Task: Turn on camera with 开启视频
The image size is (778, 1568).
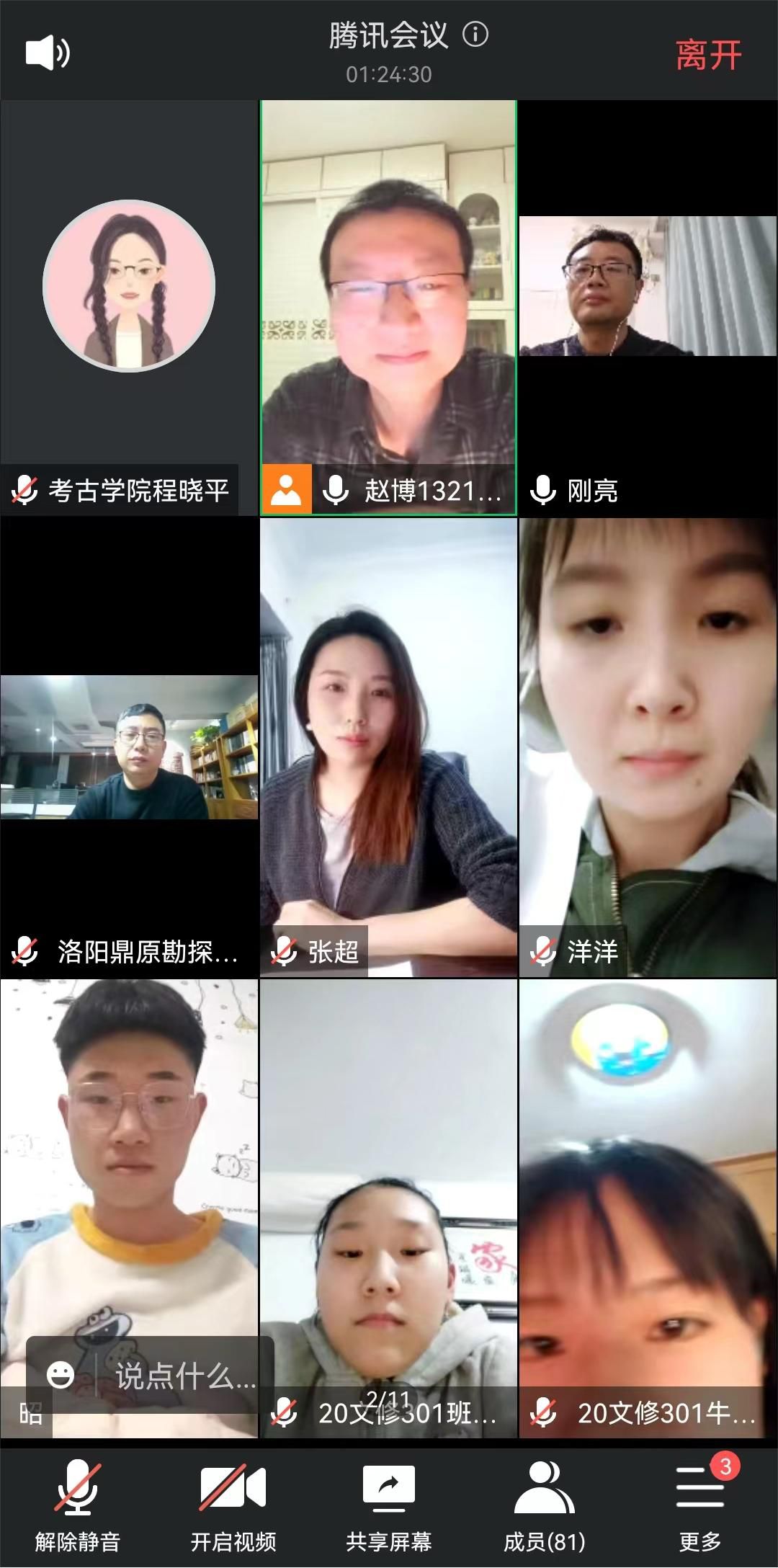Action: click(x=233, y=1505)
